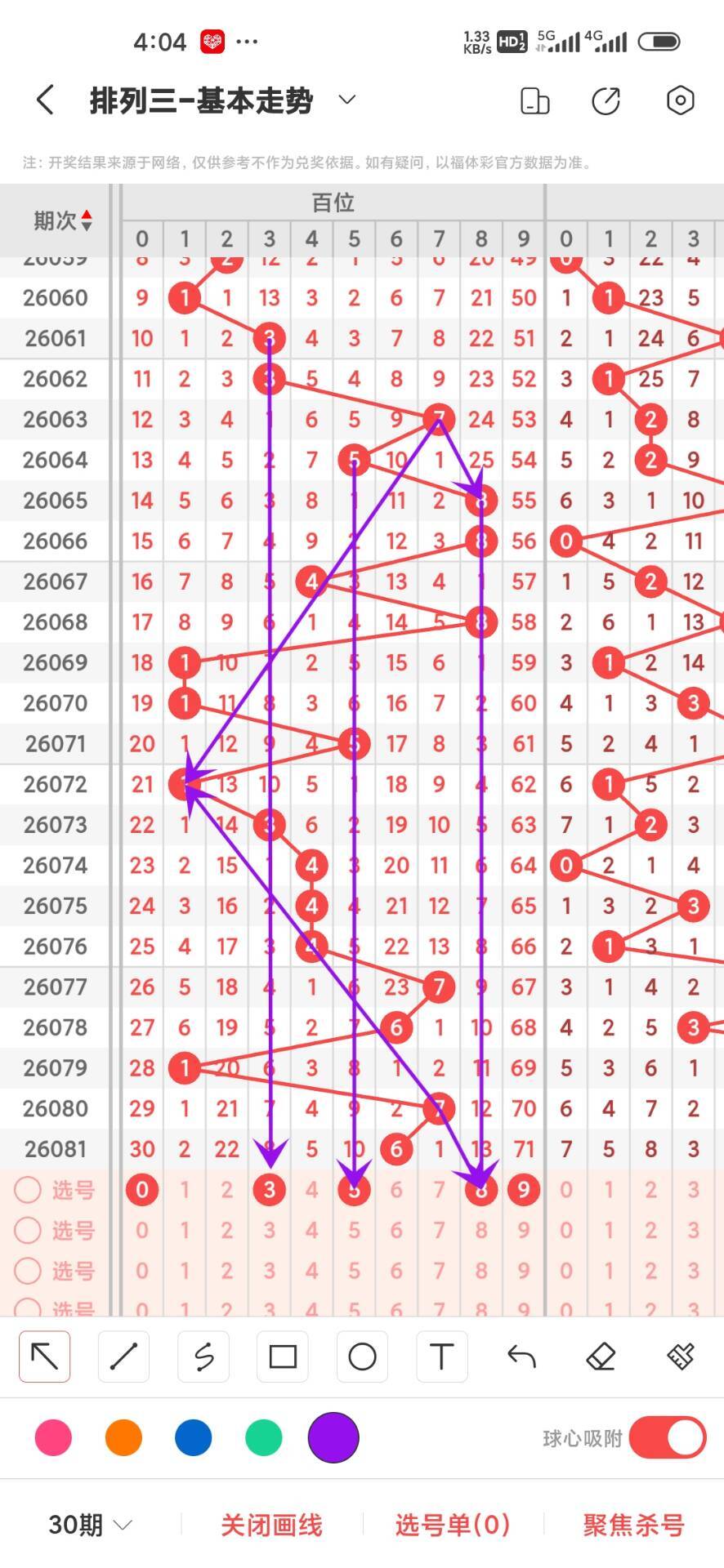724x1568 pixels.
Task: Select the straight line drawing tool
Action: coord(123,1356)
